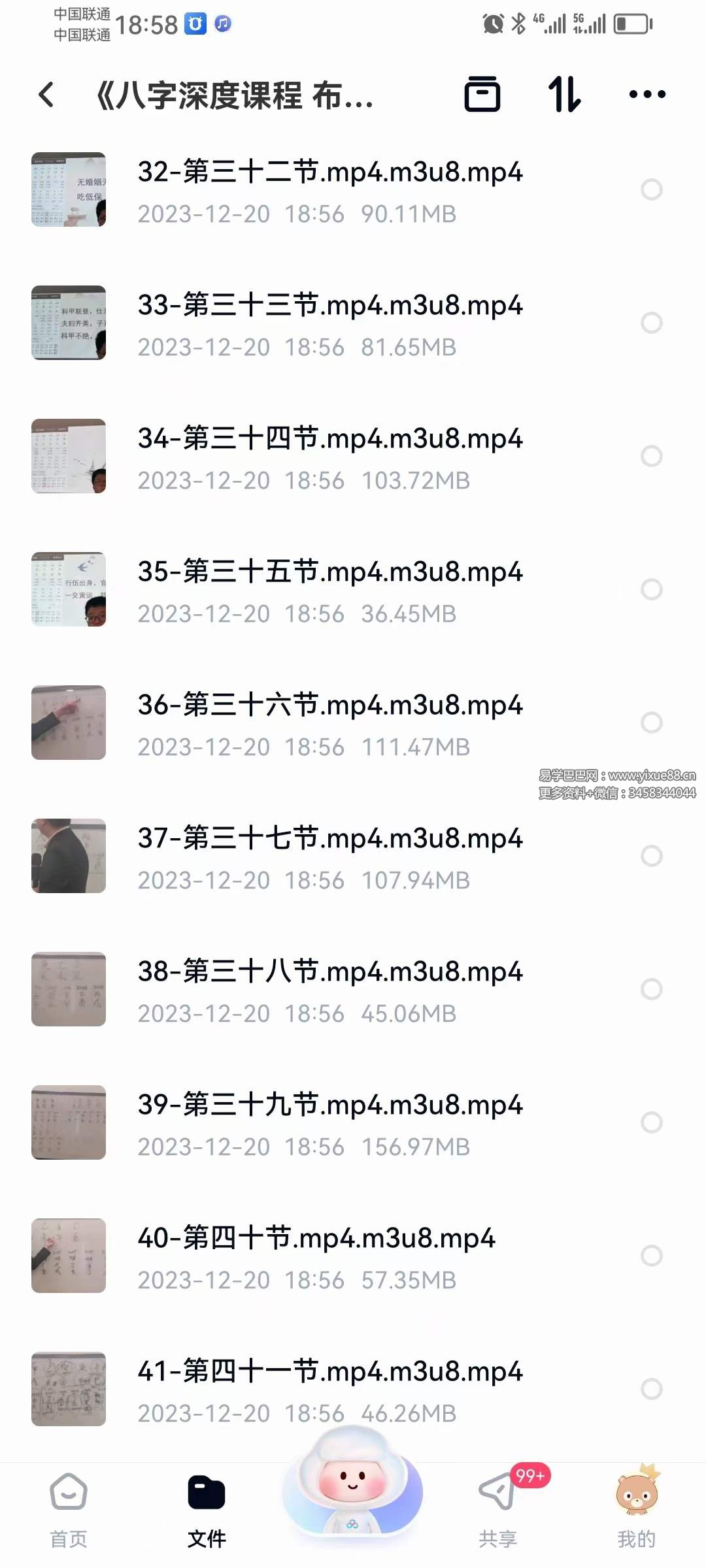Tap the thumbnail of 37-第三十七节
706x1568 pixels.
click(x=69, y=855)
